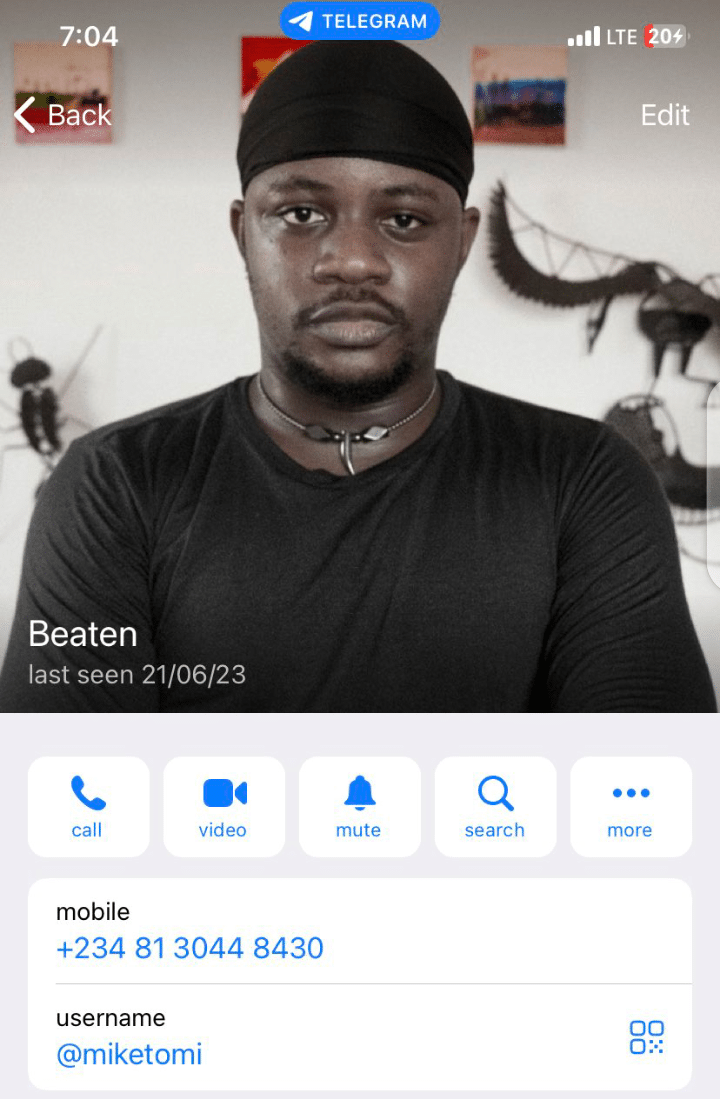The height and width of the screenshot is (1099, 720).
Task: Tap the mobile number +234 81 3044 8430
Action: 190,947
